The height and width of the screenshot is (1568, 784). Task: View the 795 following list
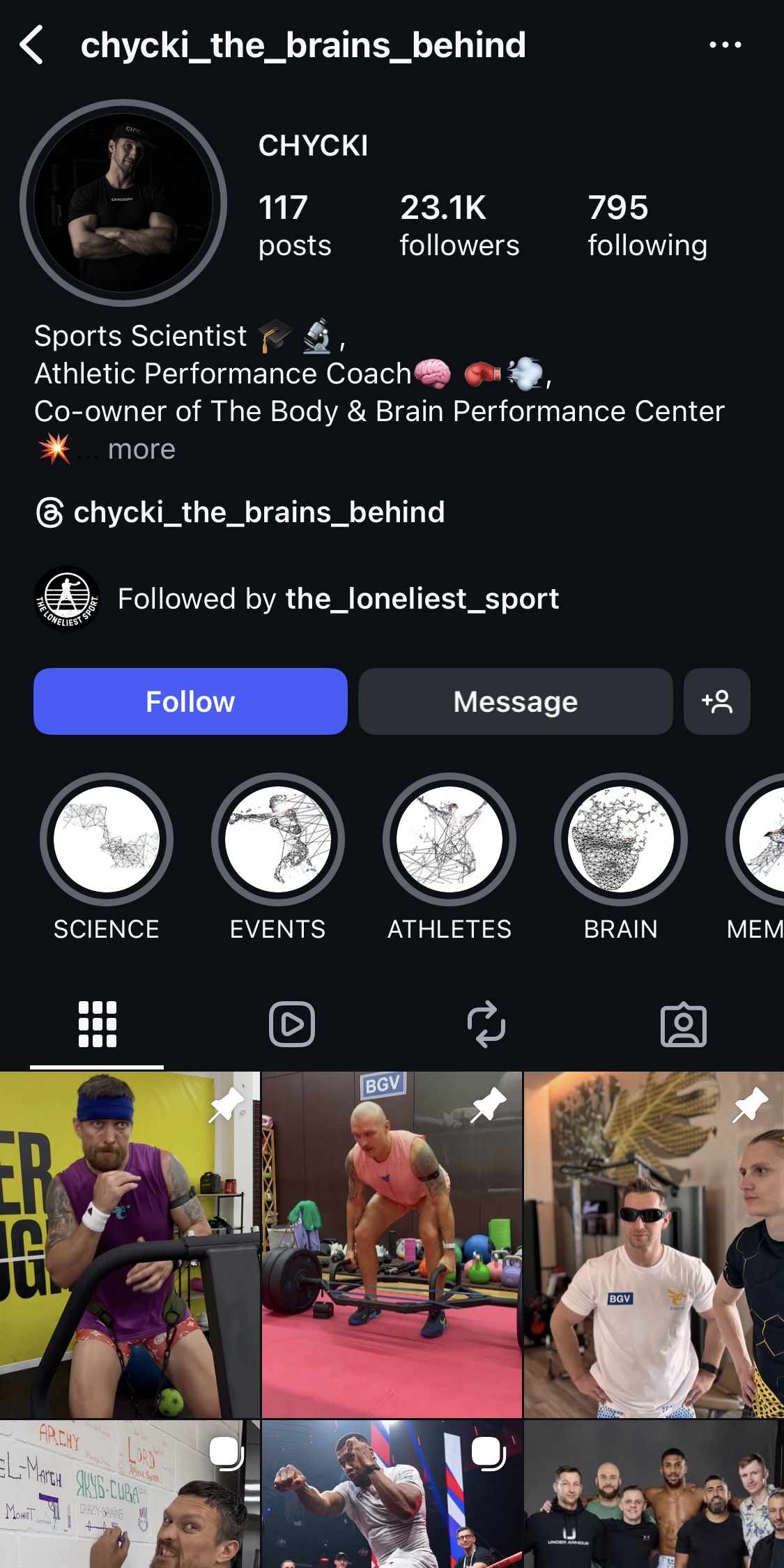[647, 225]
